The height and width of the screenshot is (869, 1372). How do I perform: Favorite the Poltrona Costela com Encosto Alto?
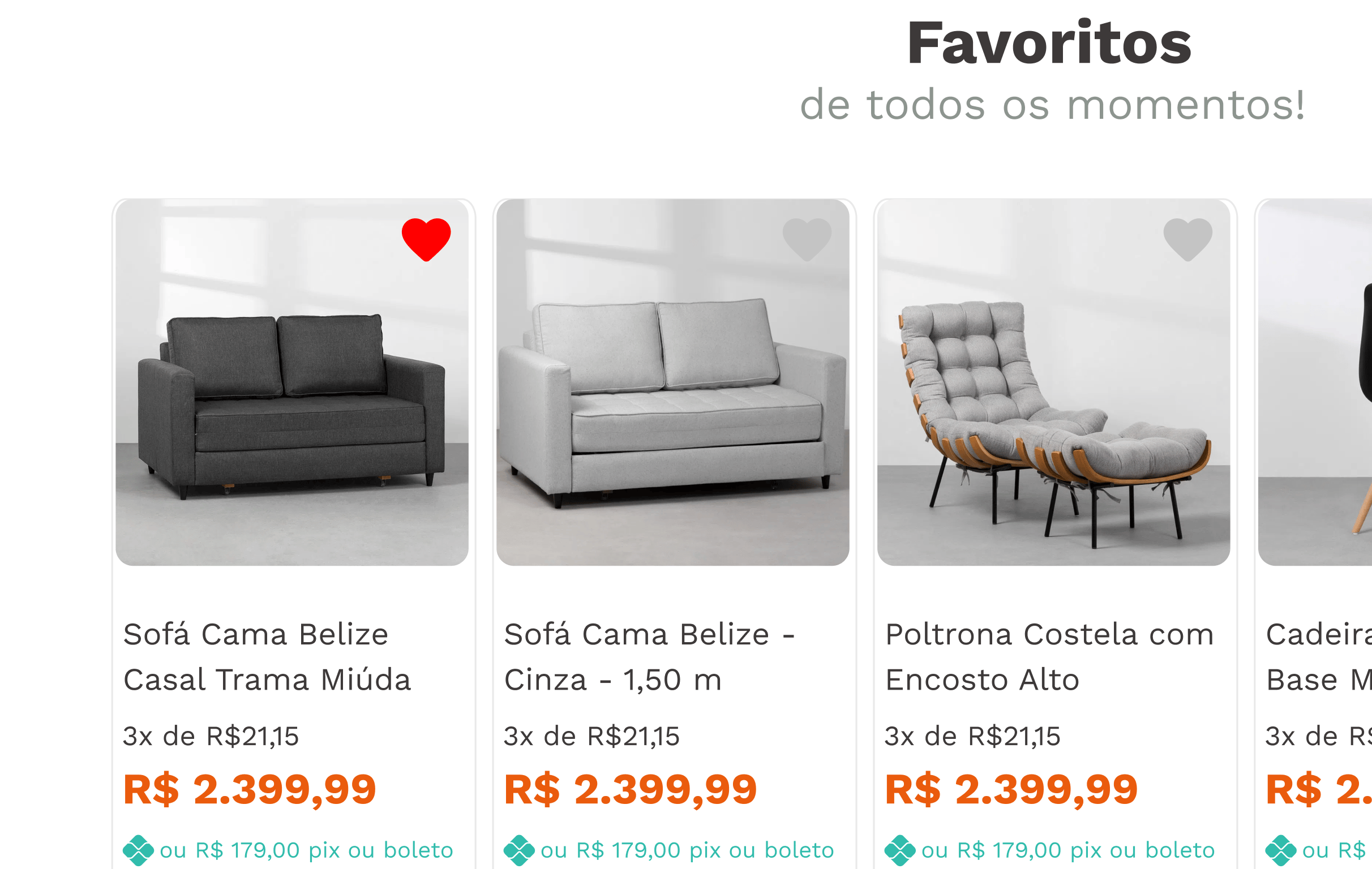[1187, 239]
